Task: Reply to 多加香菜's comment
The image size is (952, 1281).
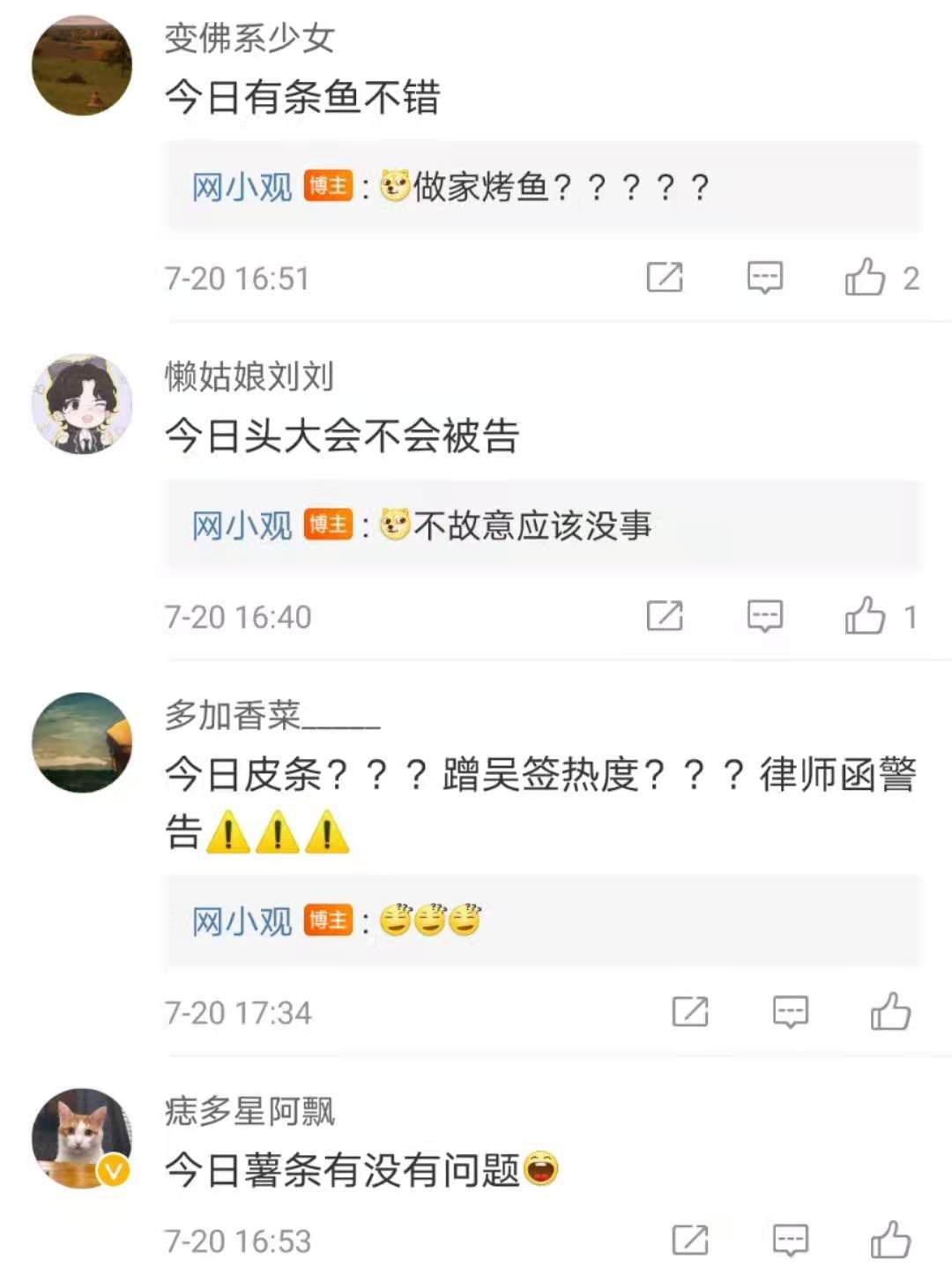Action: 790,1011
